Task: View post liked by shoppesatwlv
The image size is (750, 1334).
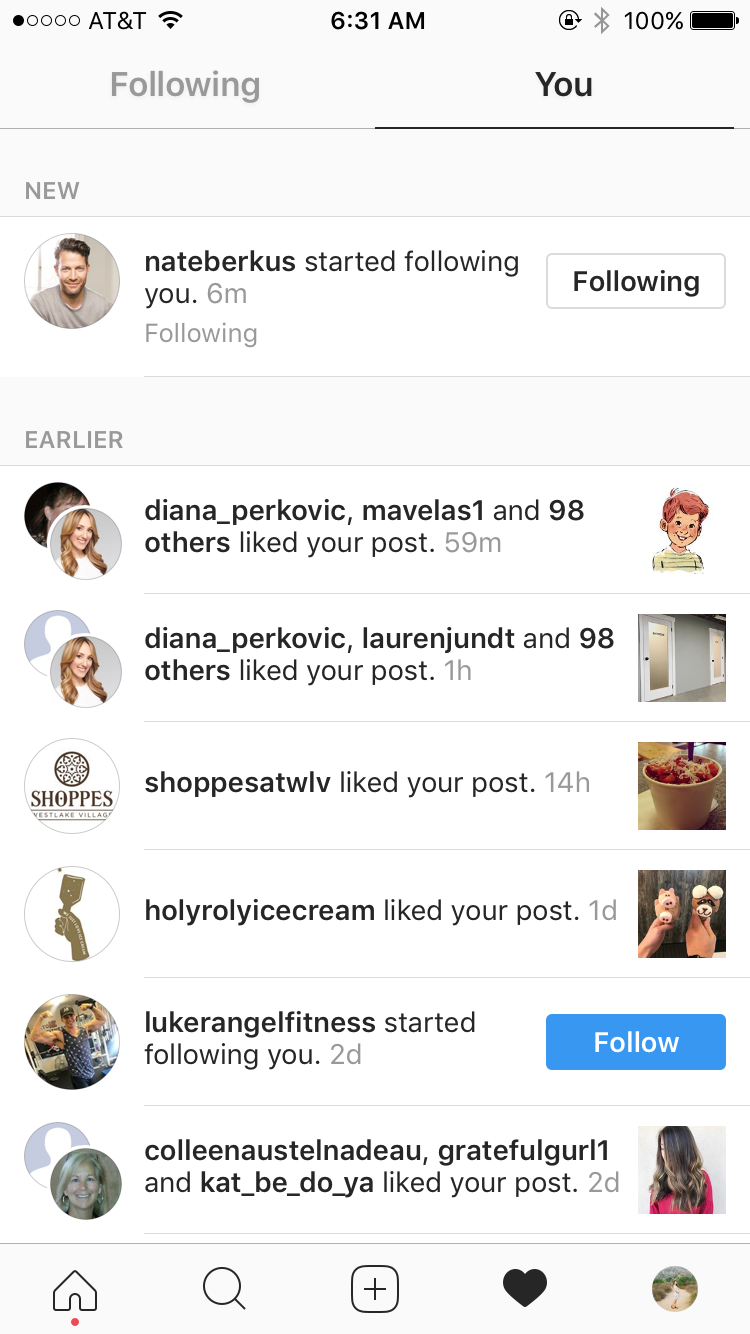Action: tap(681, 786)
